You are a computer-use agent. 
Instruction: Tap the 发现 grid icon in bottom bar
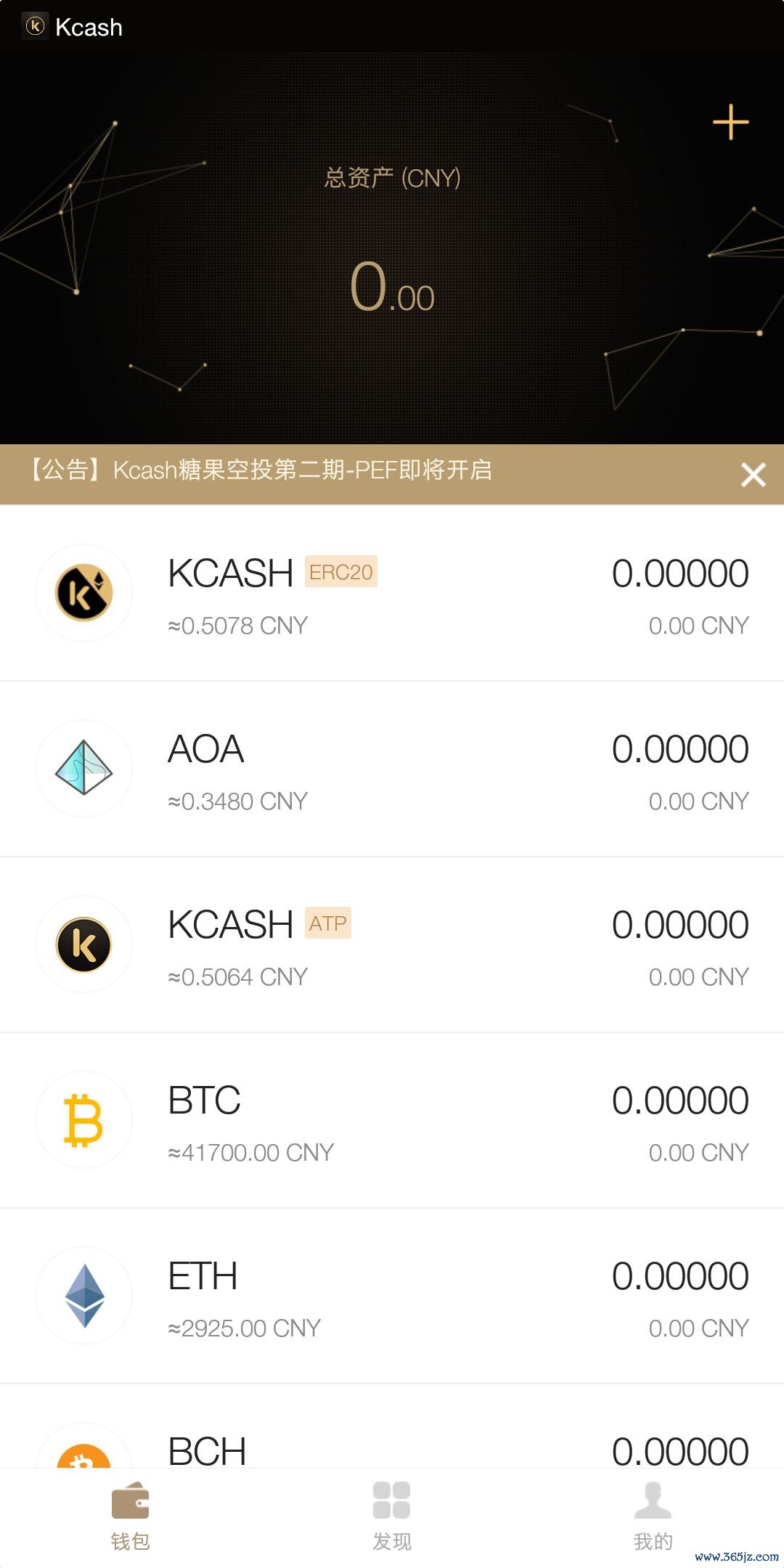coord(391,1504)
